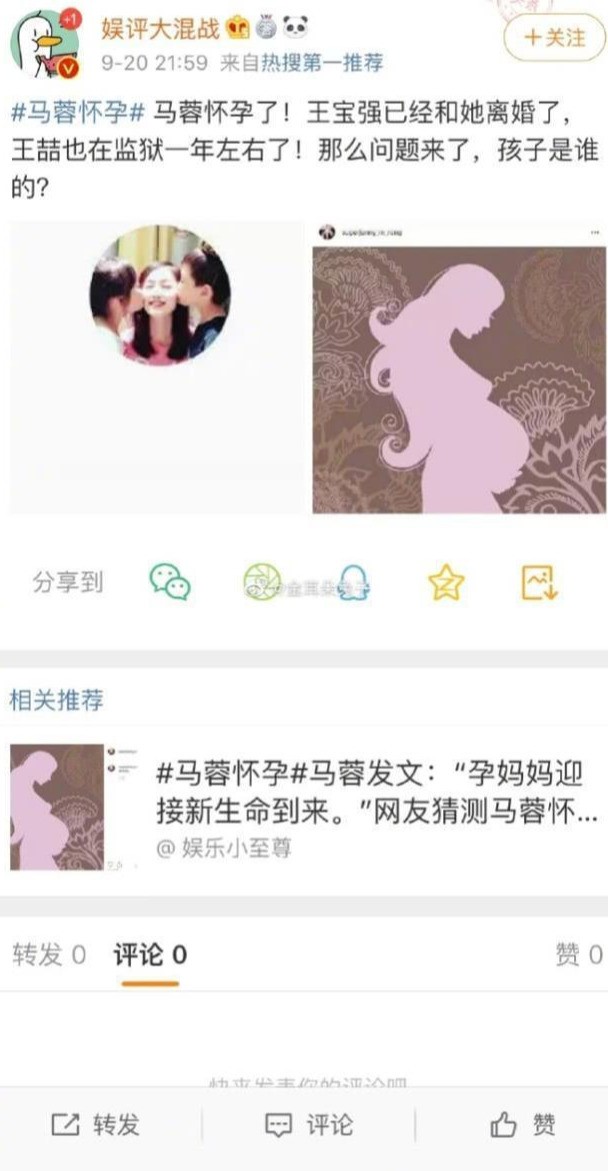Open 娱评大混战's profile avatar
The width and height of the screenshot is (608, 1171).
(x=43, y=46)
